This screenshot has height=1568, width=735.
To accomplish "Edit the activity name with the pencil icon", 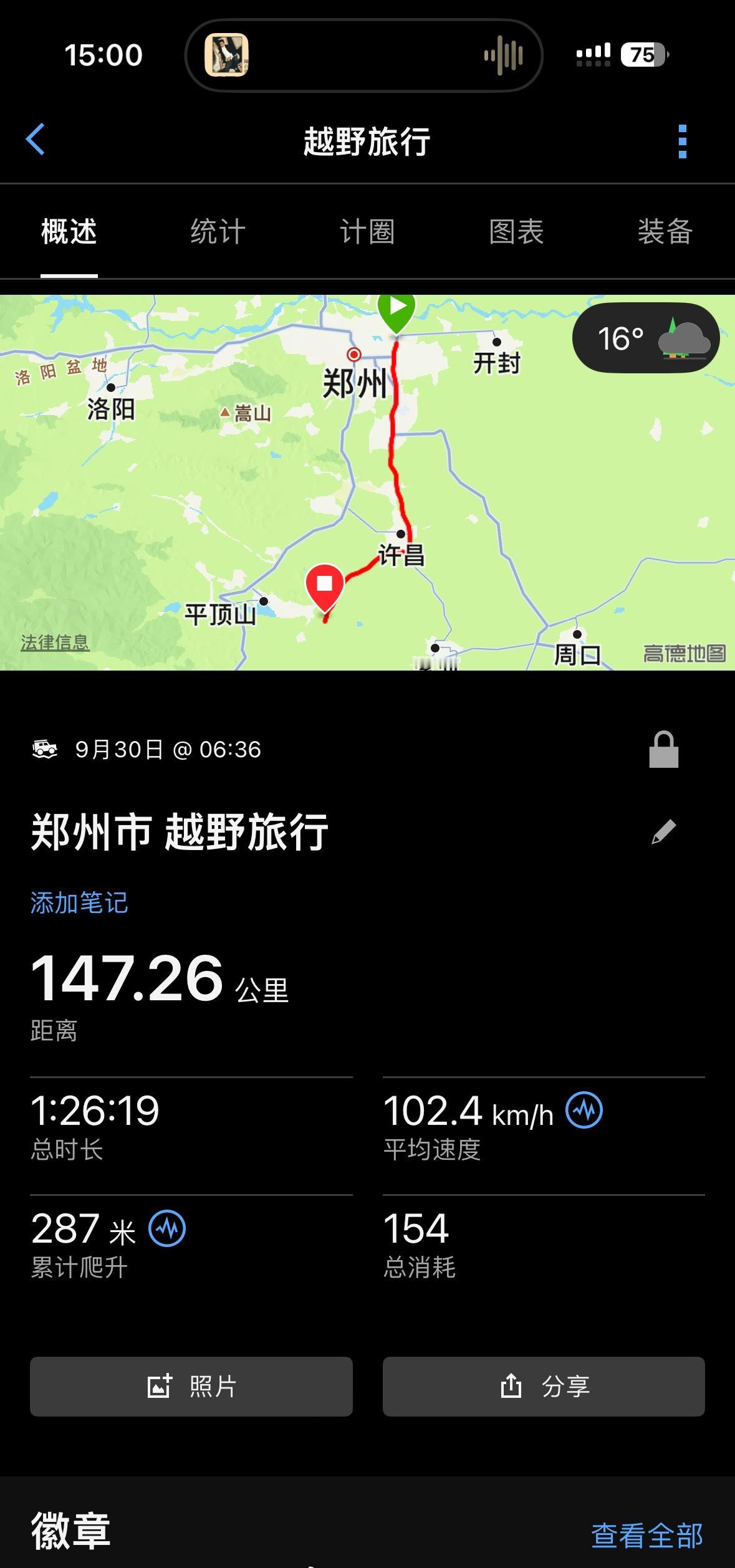I will [x=663, y=831].
